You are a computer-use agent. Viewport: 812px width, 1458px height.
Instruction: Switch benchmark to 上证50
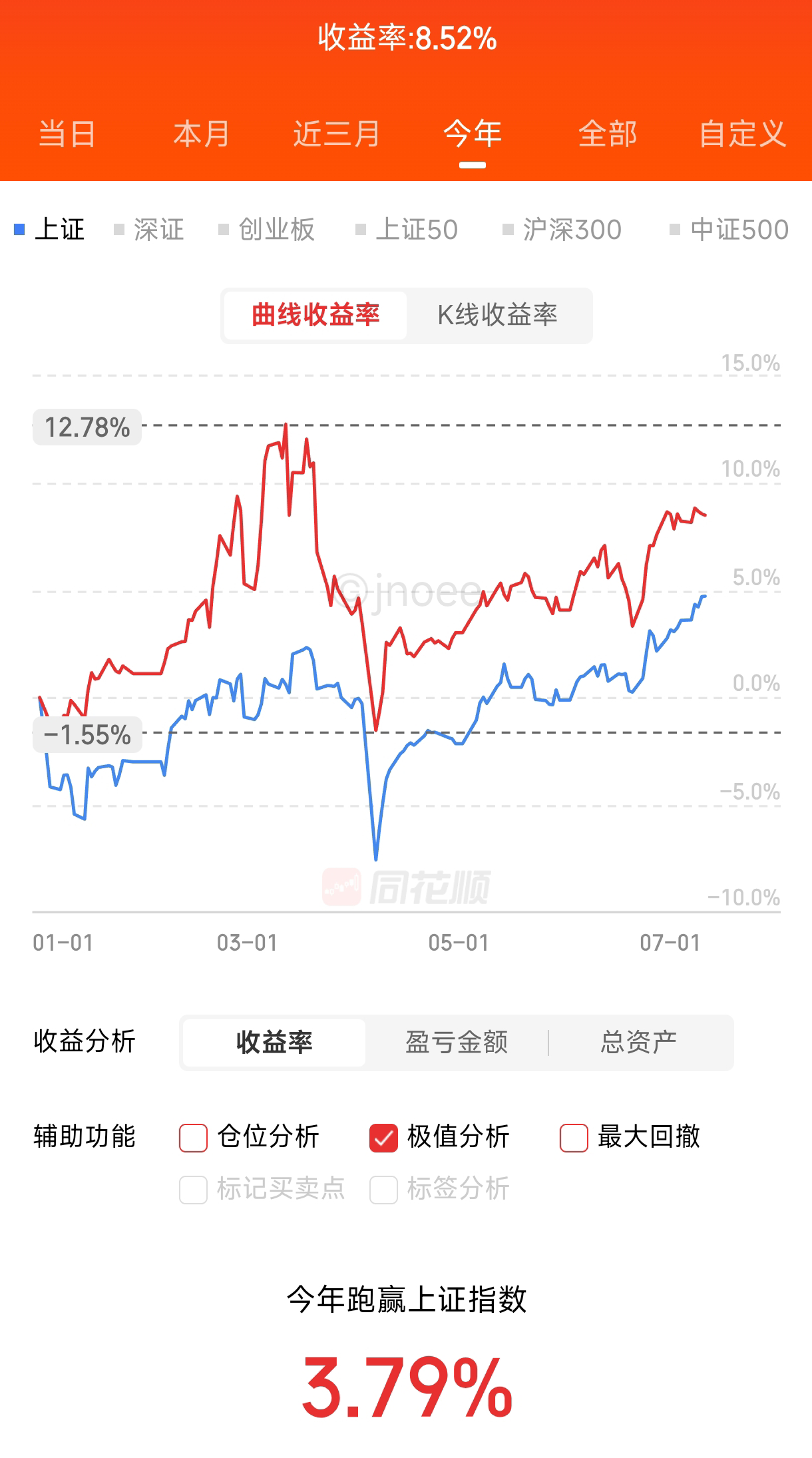point(407,230)
